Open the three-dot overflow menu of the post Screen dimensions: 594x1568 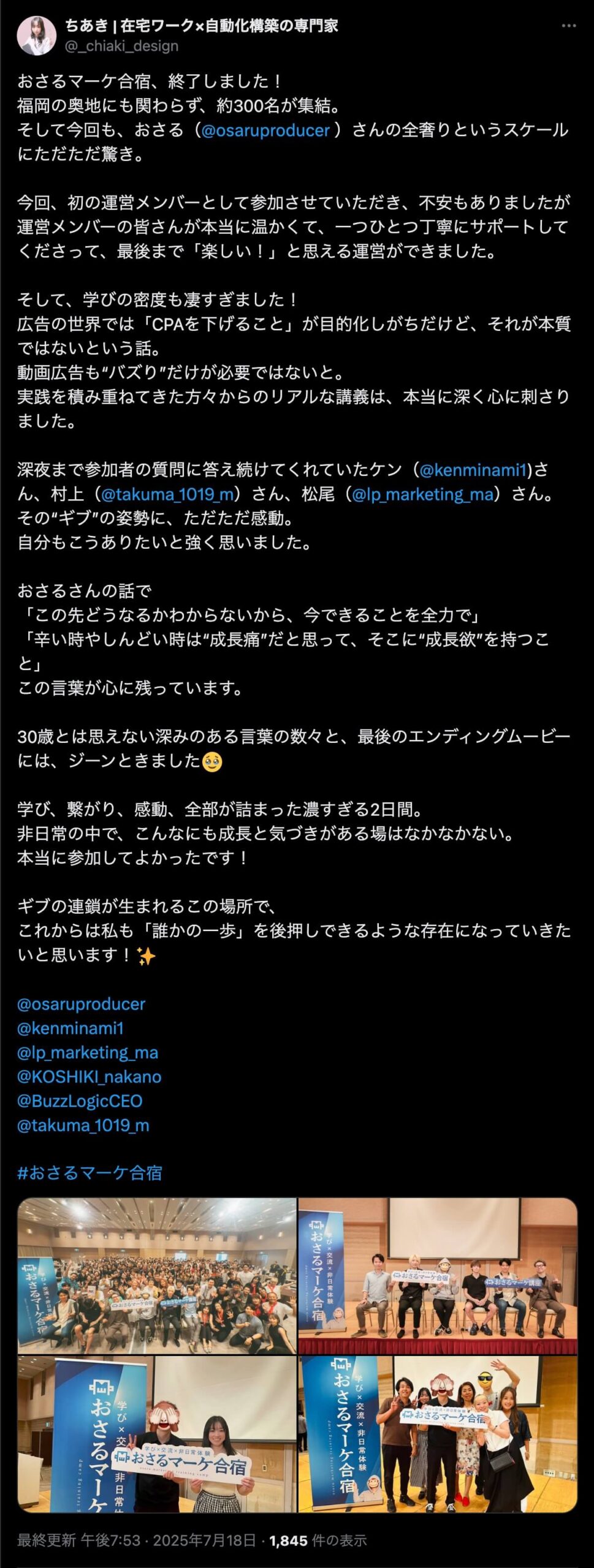[568, 26]
